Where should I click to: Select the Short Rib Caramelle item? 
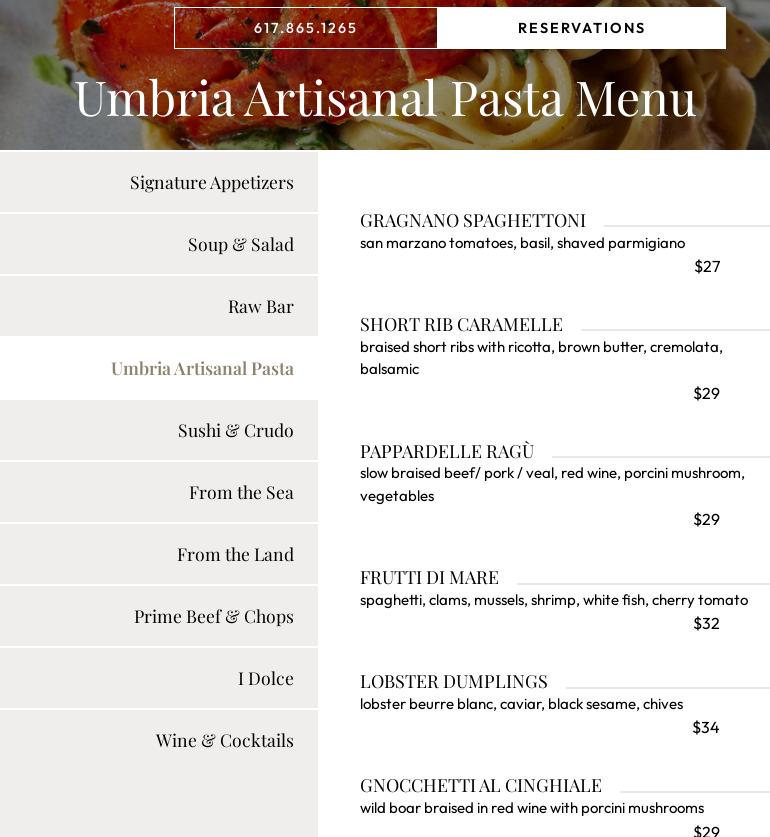(x=462, y=324)
